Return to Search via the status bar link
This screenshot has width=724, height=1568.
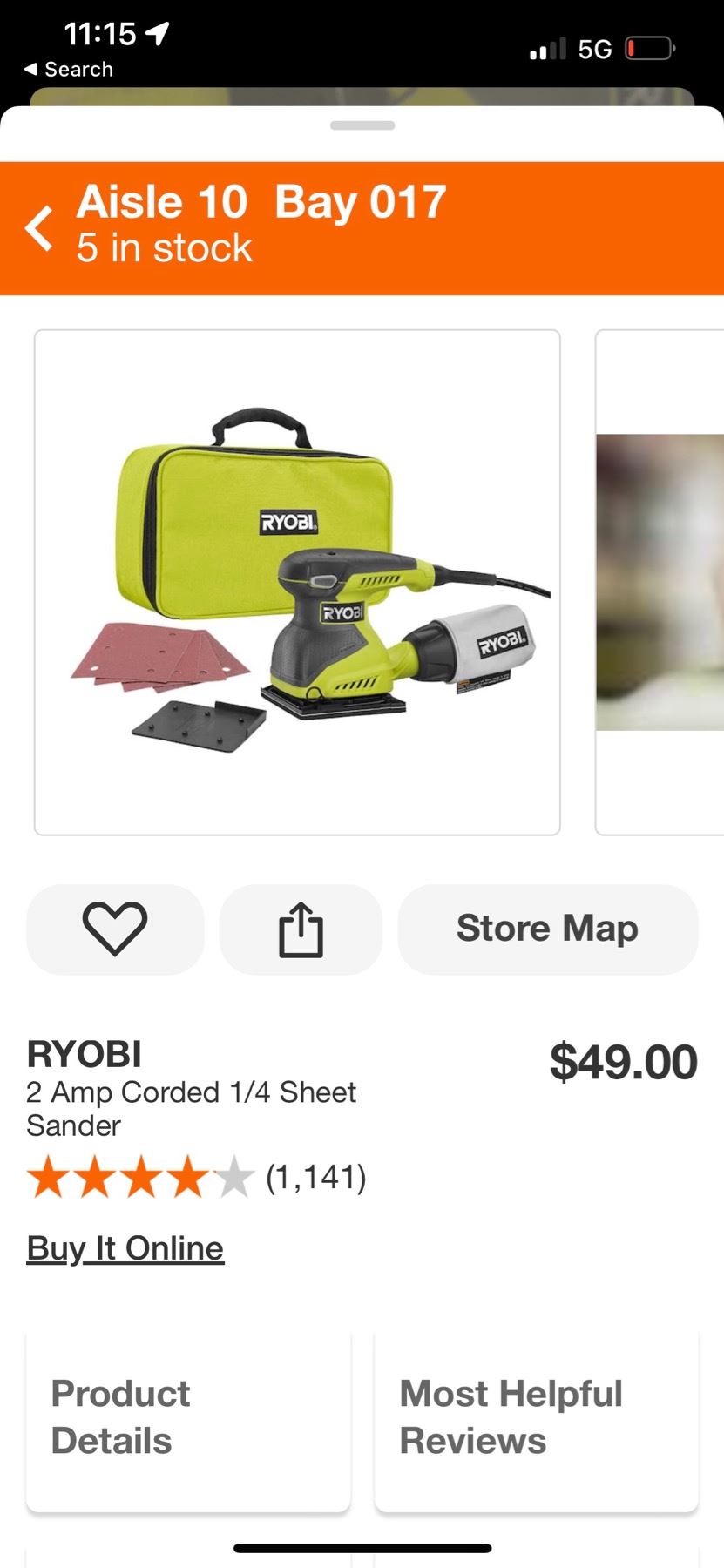pyautogui.click(x=69, y=70)
